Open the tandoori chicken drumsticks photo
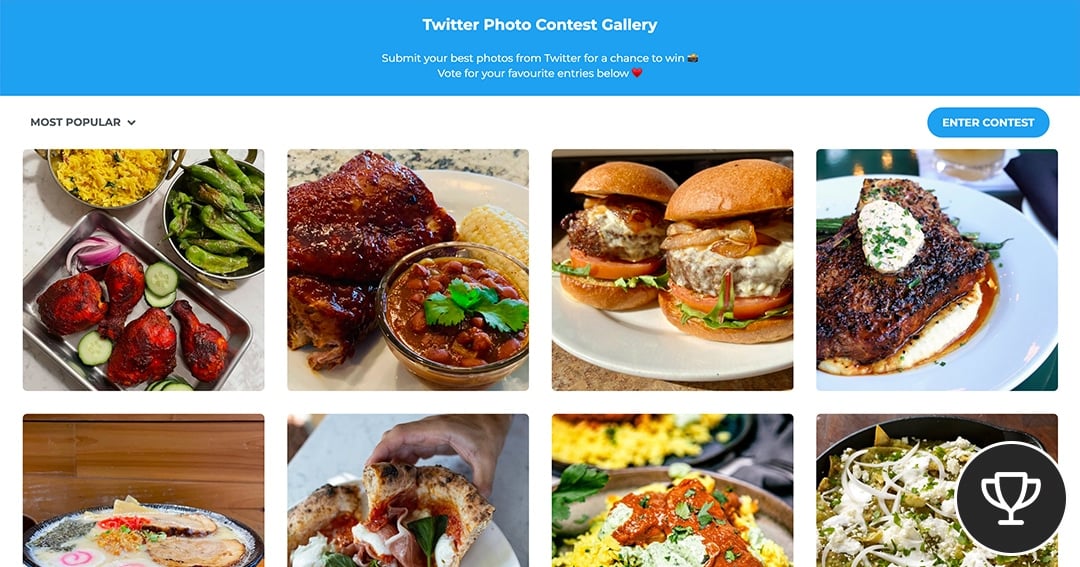This screenshot has width=1080, height=567. pos(143,269)
